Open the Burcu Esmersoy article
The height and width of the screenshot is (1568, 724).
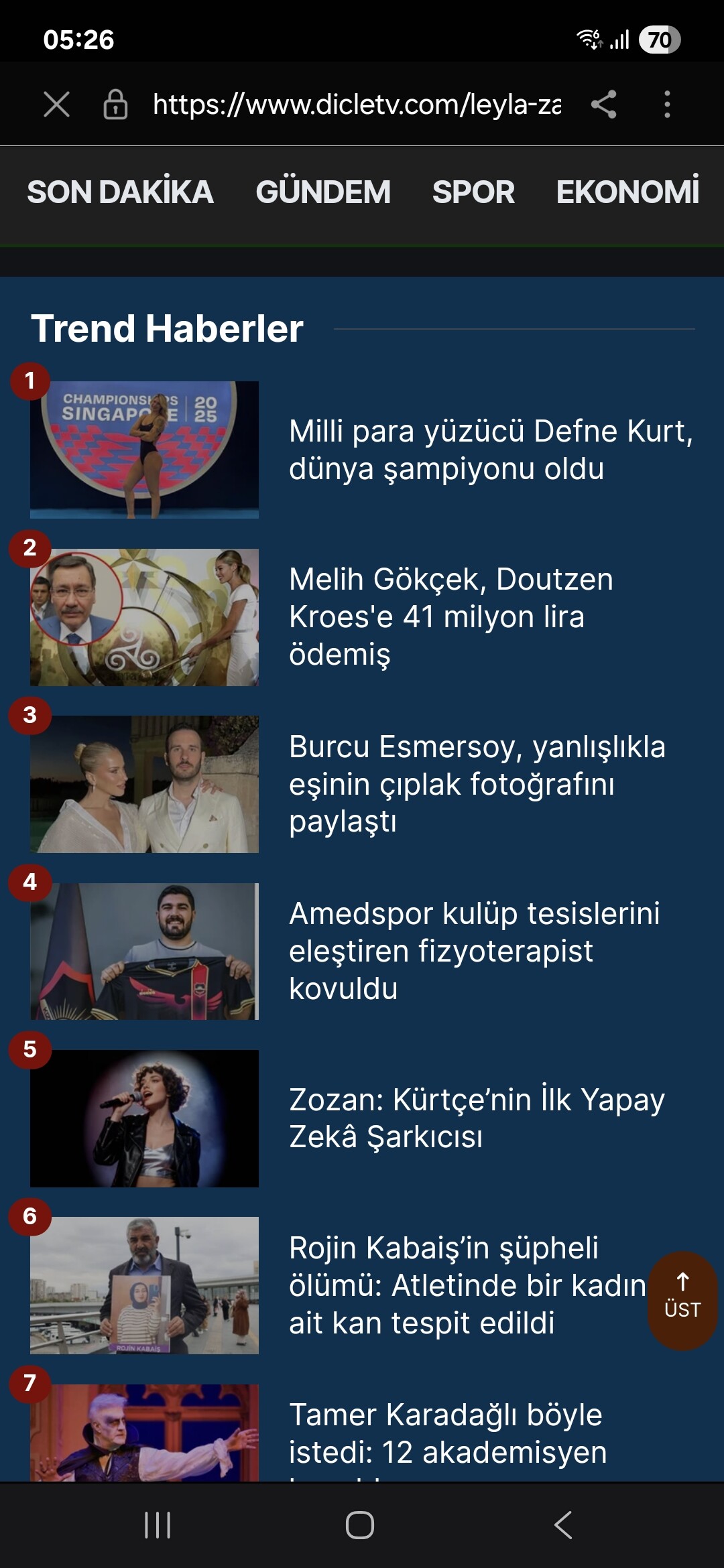pyautogui.click(x=477, y=784)
